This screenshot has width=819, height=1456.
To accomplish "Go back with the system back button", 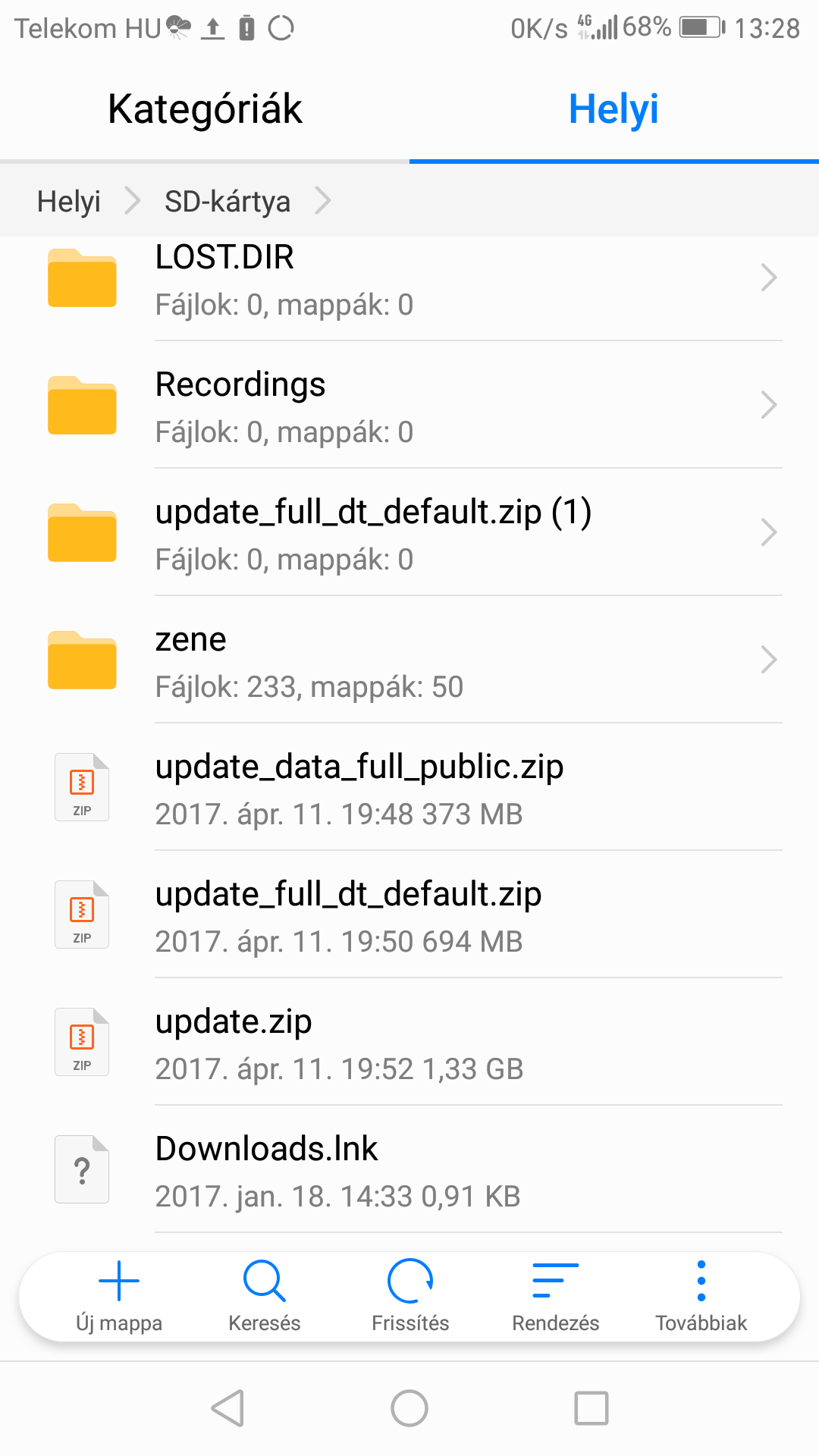I will 227,1409.
